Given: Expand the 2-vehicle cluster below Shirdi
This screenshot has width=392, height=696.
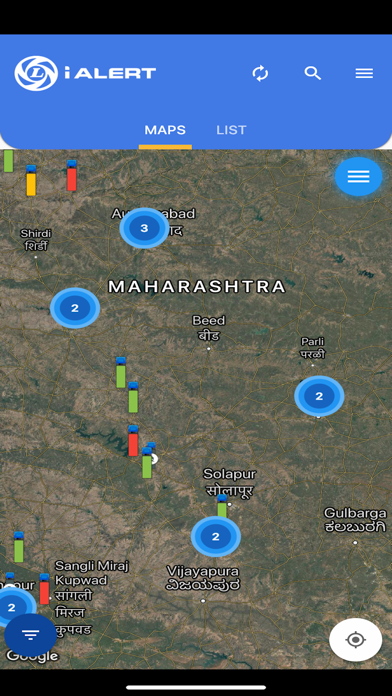Looking at the screenshot, I should click(x=75, y=308).
